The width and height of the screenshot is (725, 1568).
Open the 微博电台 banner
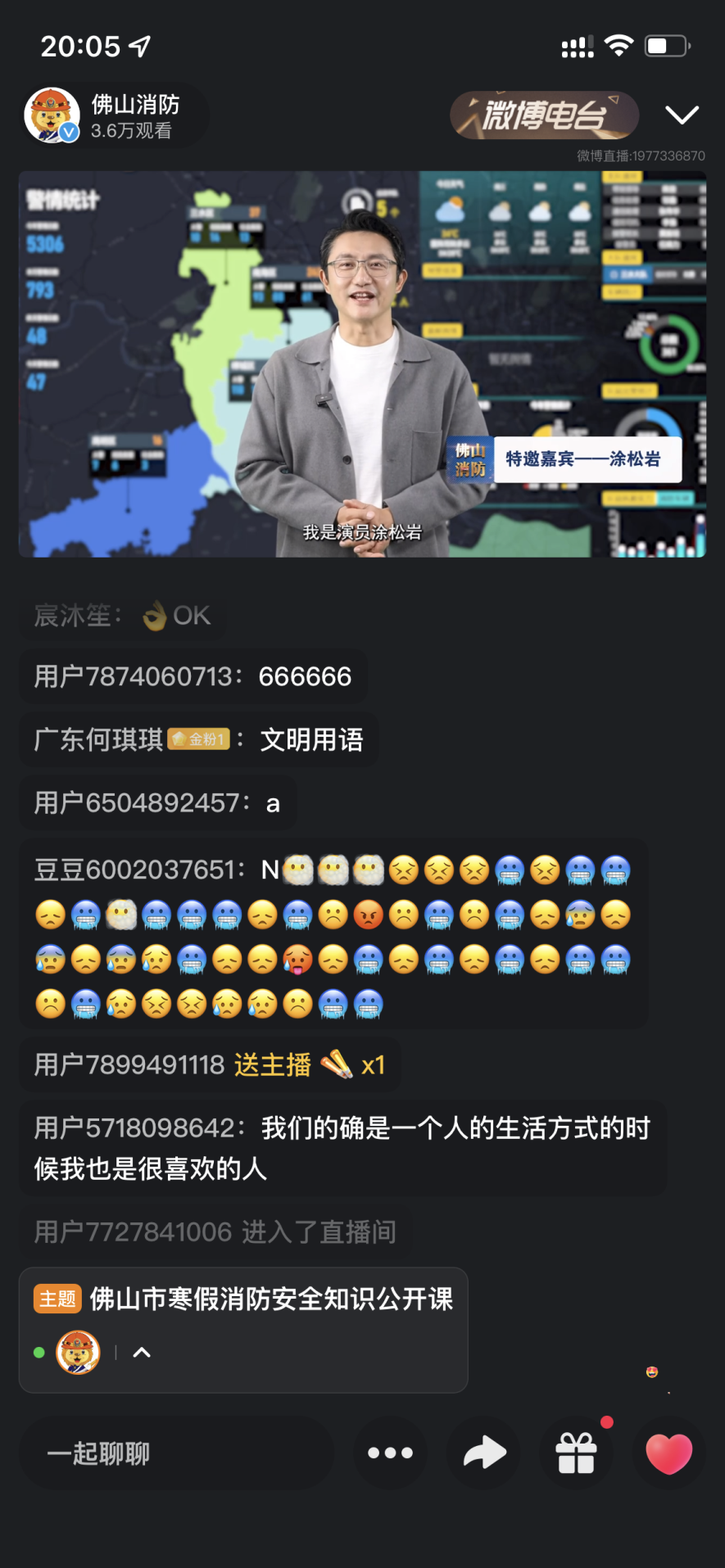(x=545, y=115)
